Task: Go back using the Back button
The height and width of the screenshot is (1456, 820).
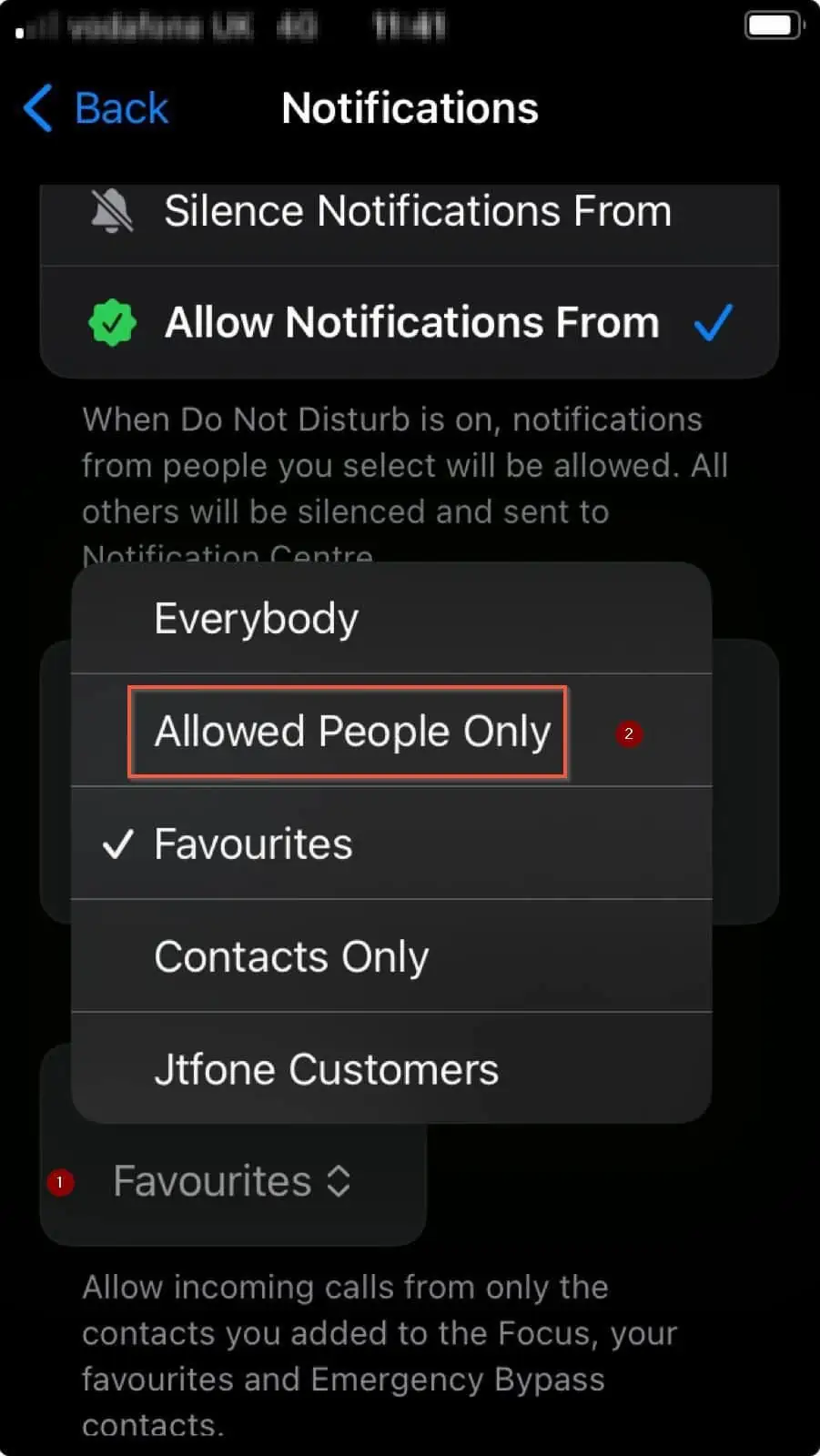Action: (96, 108)
